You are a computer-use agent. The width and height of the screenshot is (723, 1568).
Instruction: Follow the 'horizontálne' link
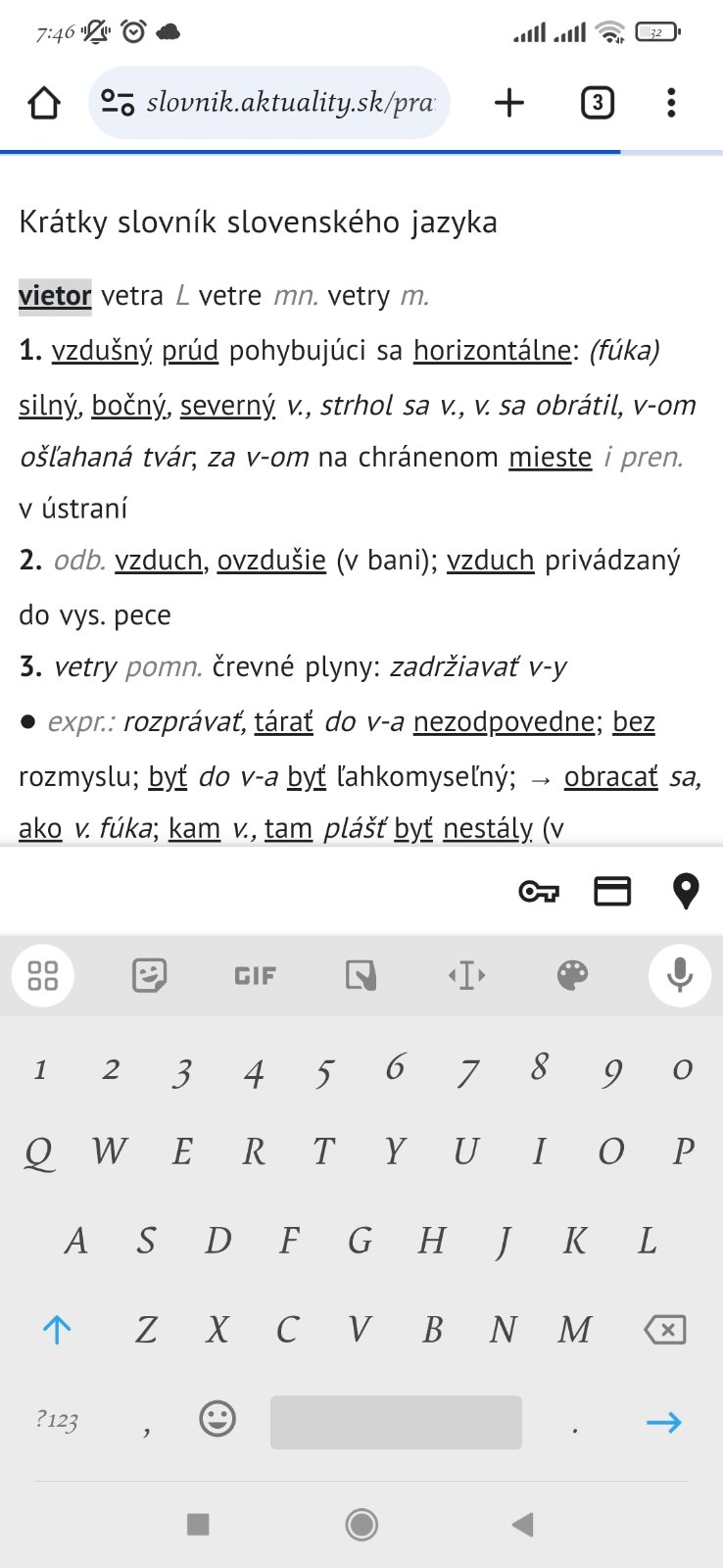492,351
